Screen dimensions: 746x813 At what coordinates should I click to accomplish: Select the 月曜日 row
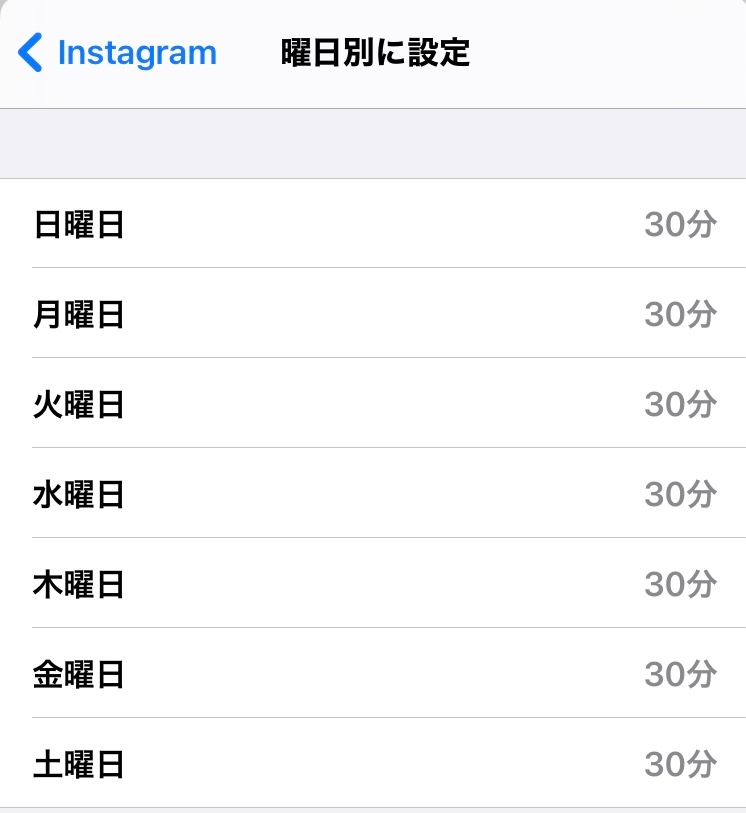373,314
